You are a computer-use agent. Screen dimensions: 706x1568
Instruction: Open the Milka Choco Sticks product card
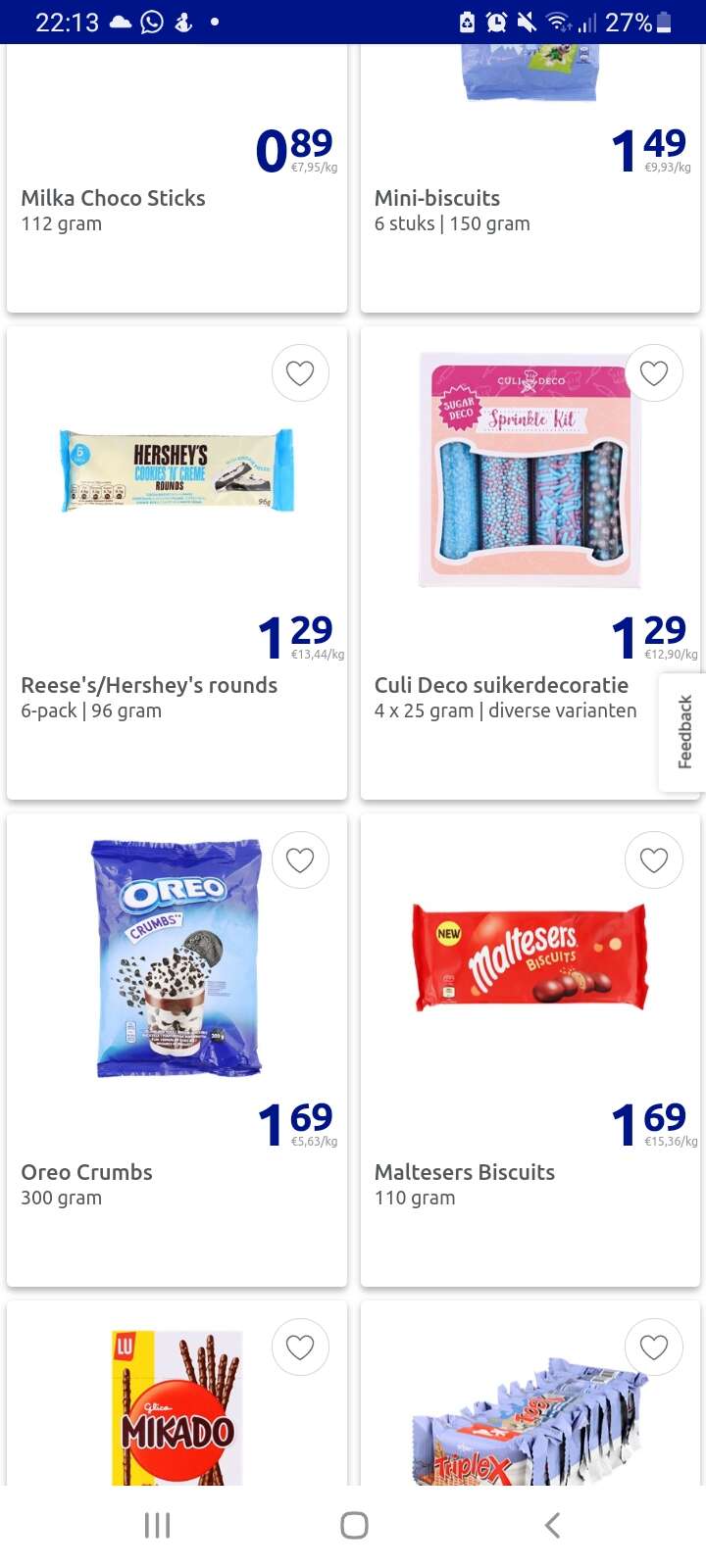pos(176,178)
